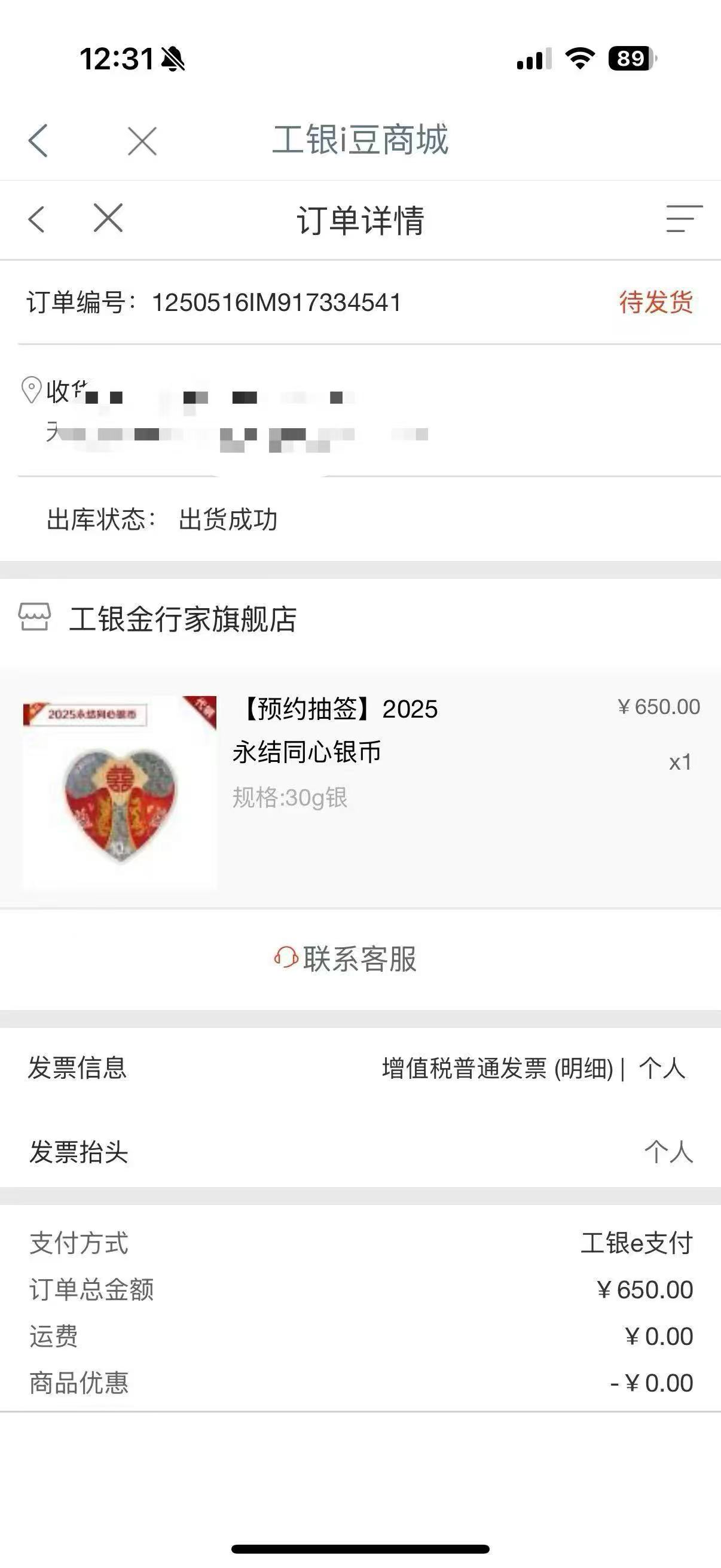Close the 订单详情 page
Image resolution: width=721 pixels, height=1568 pixels.
(108, 218)
